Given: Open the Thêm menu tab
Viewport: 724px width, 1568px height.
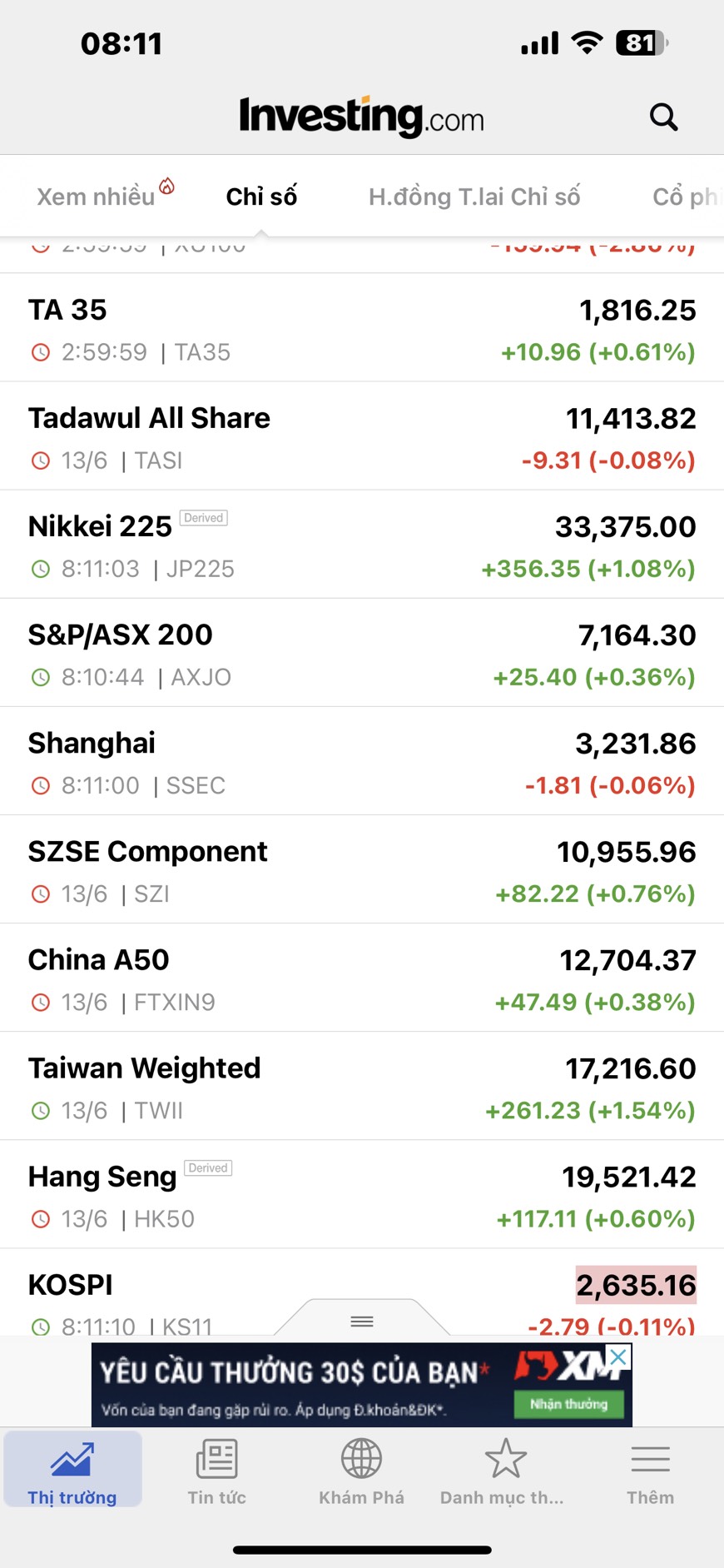Looking at the screenshot, I should tap(650, 1472).
